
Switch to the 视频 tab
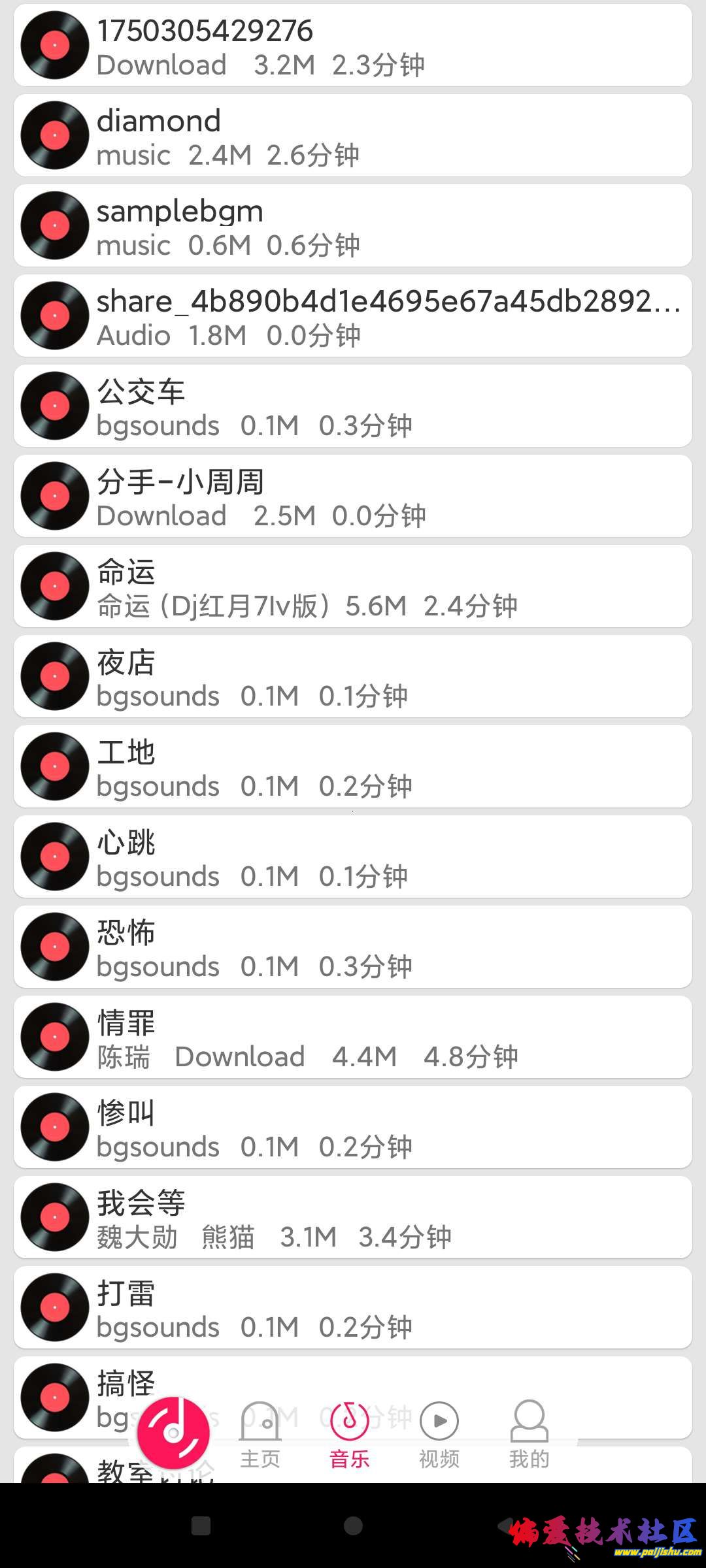(x=439, y=1421)
